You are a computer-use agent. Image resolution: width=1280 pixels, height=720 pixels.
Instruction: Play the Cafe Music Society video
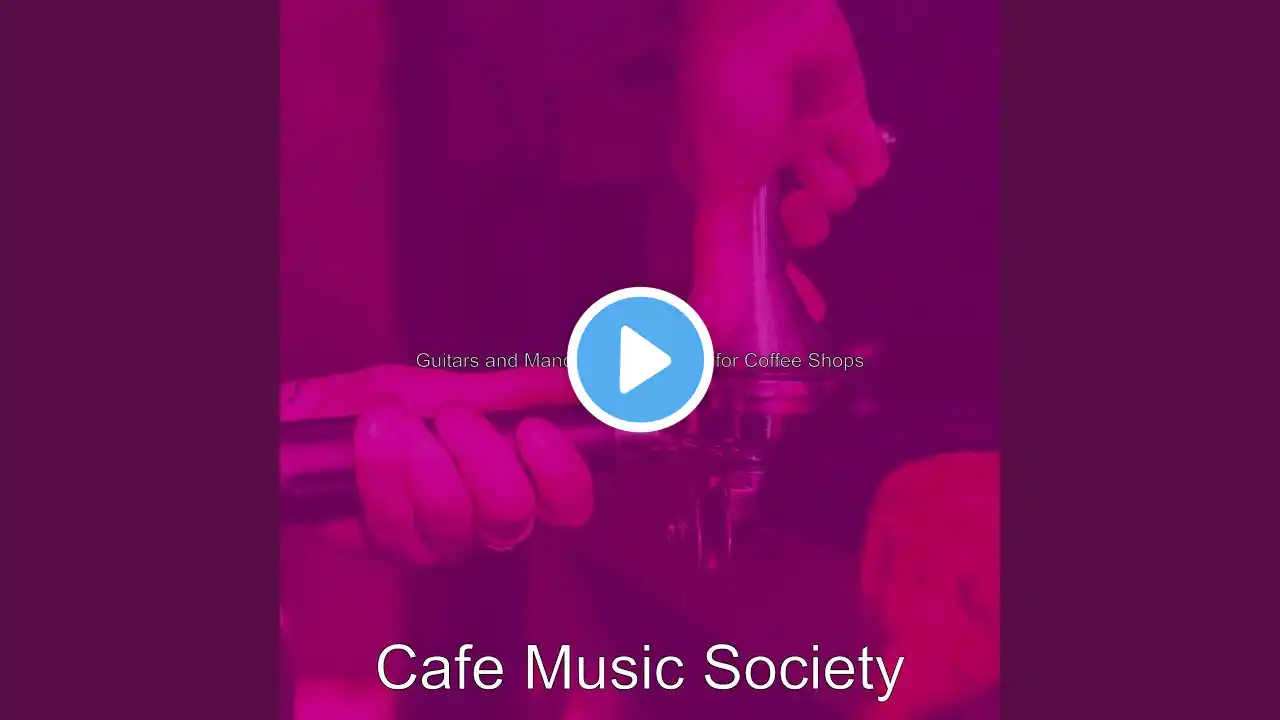pos(640,360)
